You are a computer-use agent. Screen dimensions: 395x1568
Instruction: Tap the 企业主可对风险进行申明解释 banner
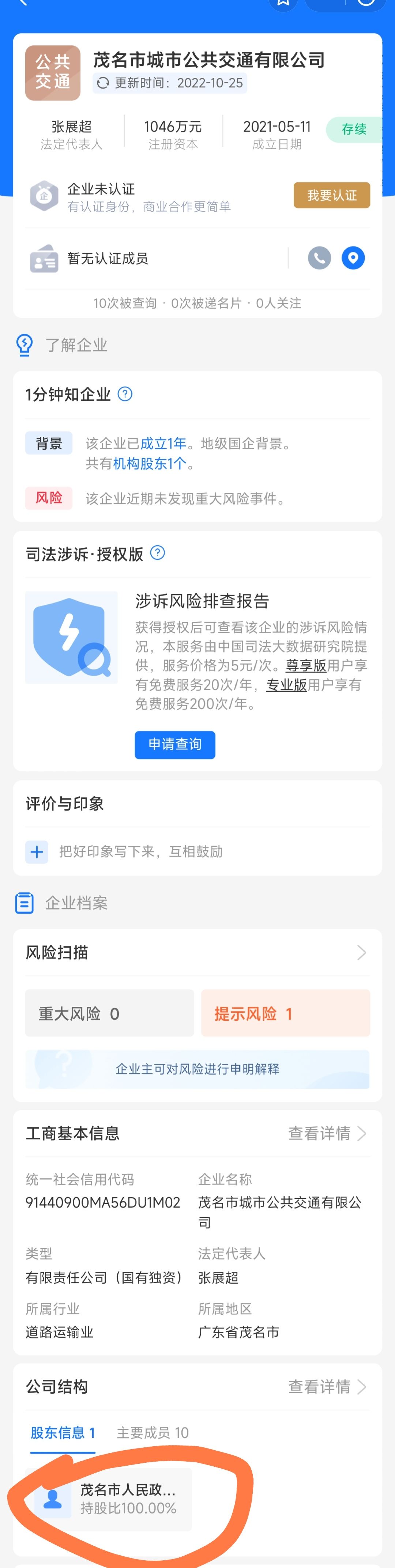197,1069
